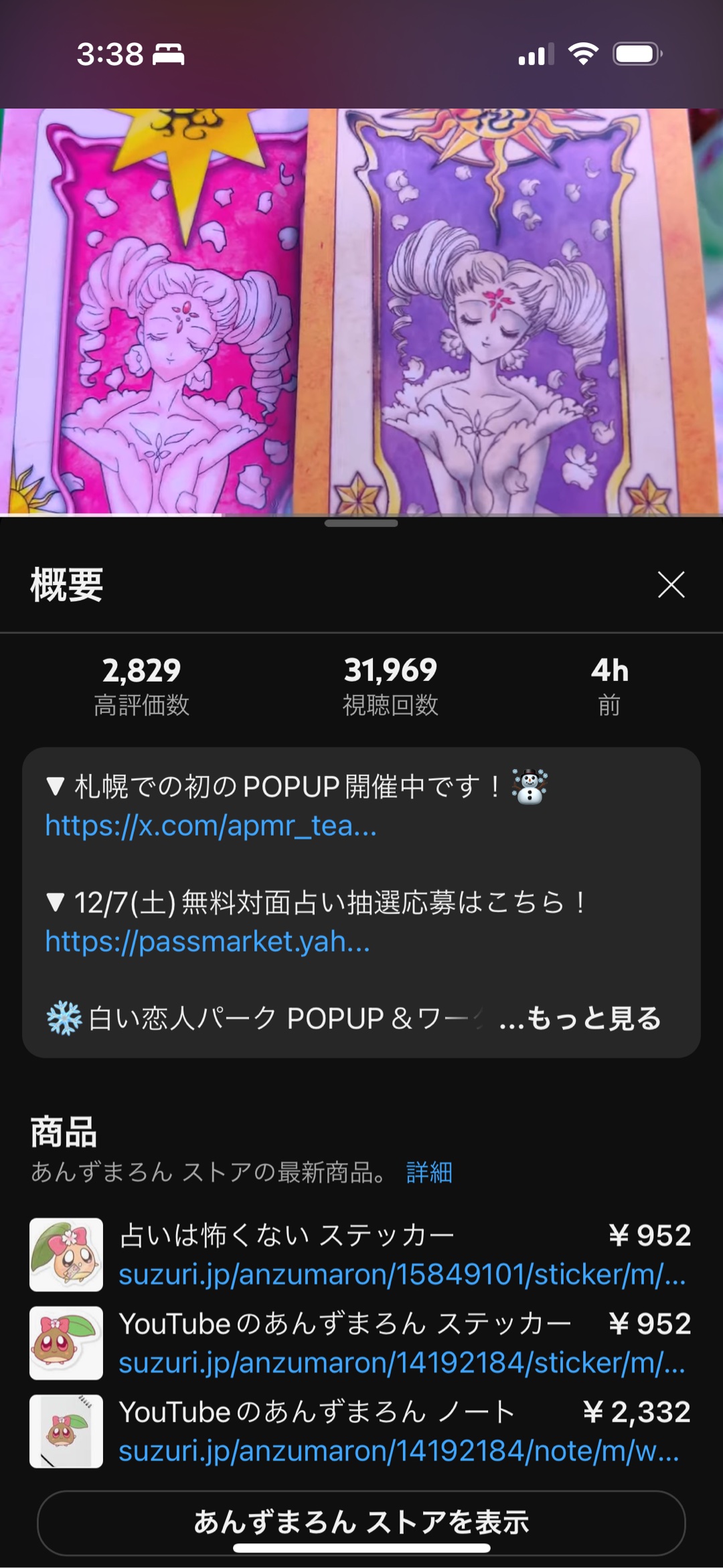
Task: Open the x.com/apmr_tea link
Action: point(211,826)
